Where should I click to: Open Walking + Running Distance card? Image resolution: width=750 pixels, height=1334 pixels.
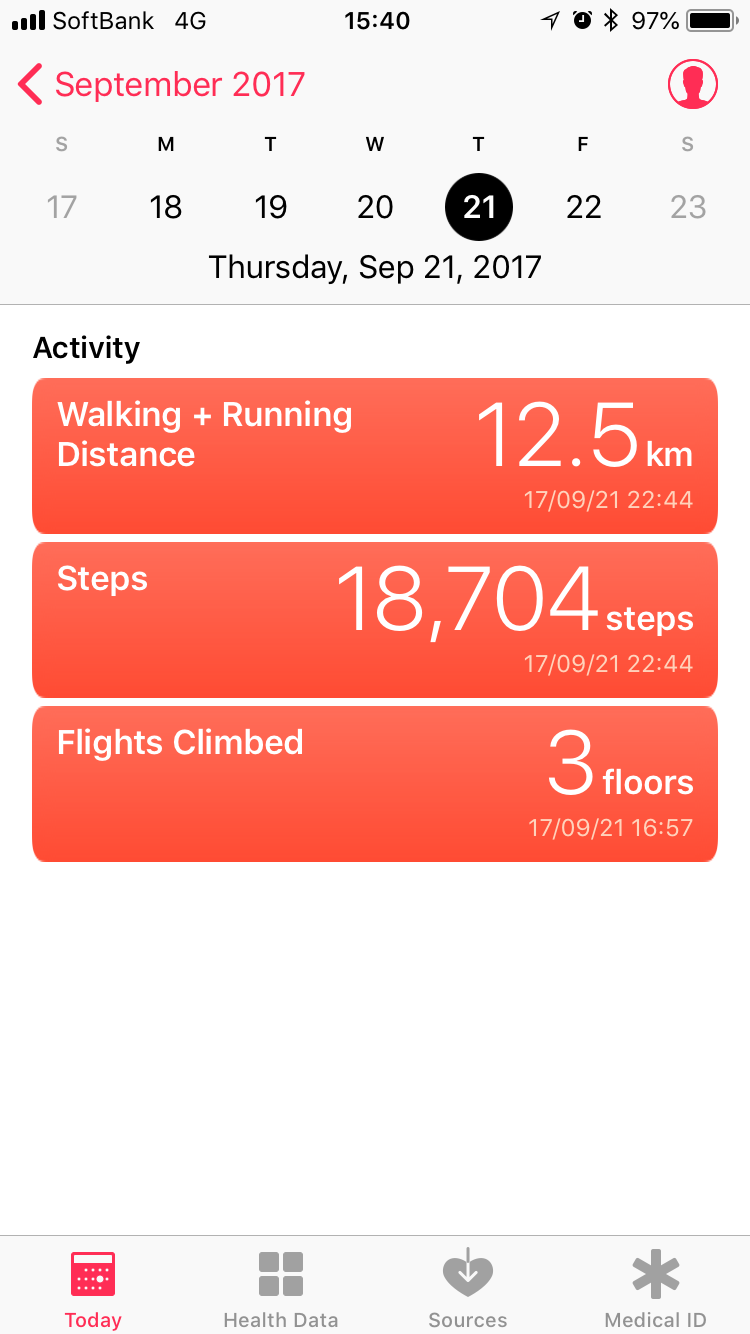pyautogui.click(x=375, y=456)
